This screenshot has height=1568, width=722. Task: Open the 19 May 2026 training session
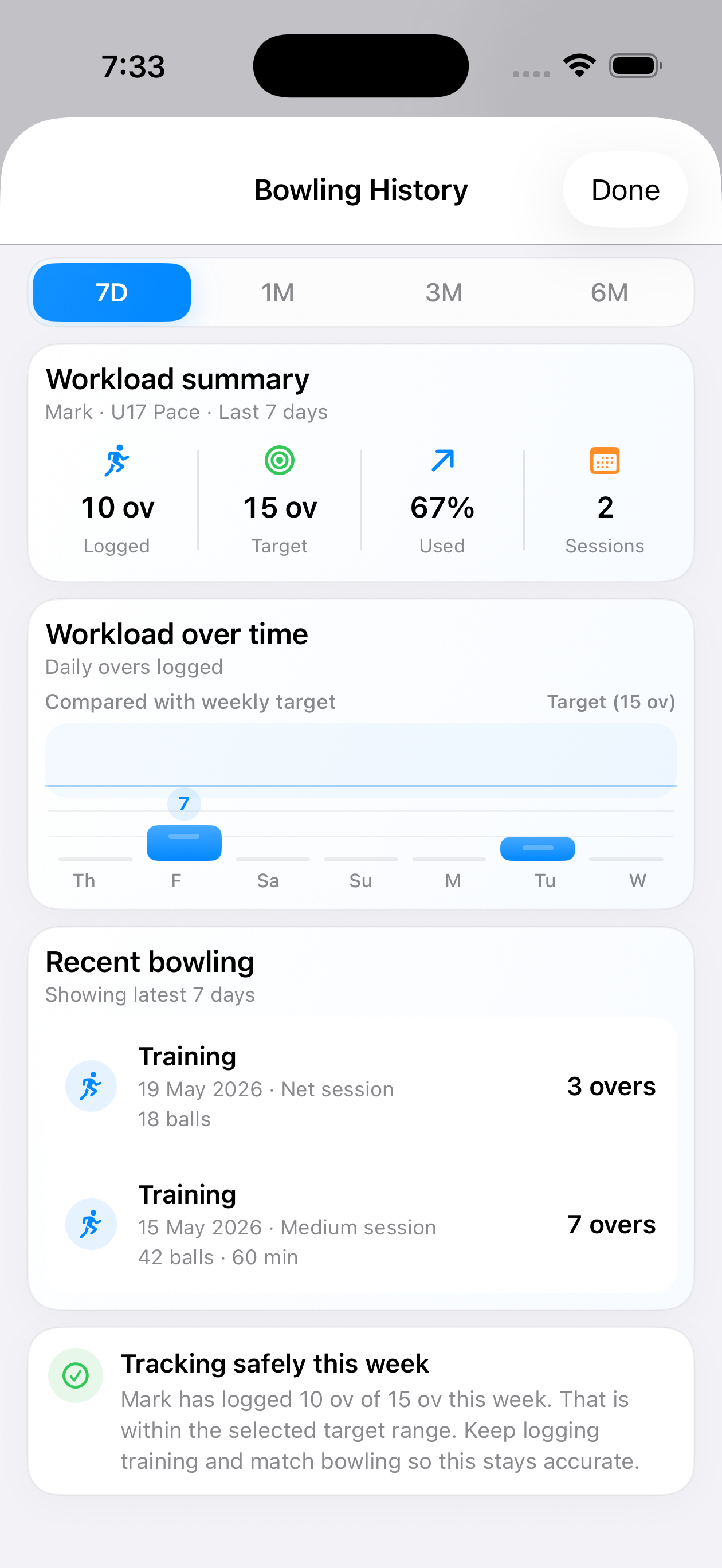361,1087
